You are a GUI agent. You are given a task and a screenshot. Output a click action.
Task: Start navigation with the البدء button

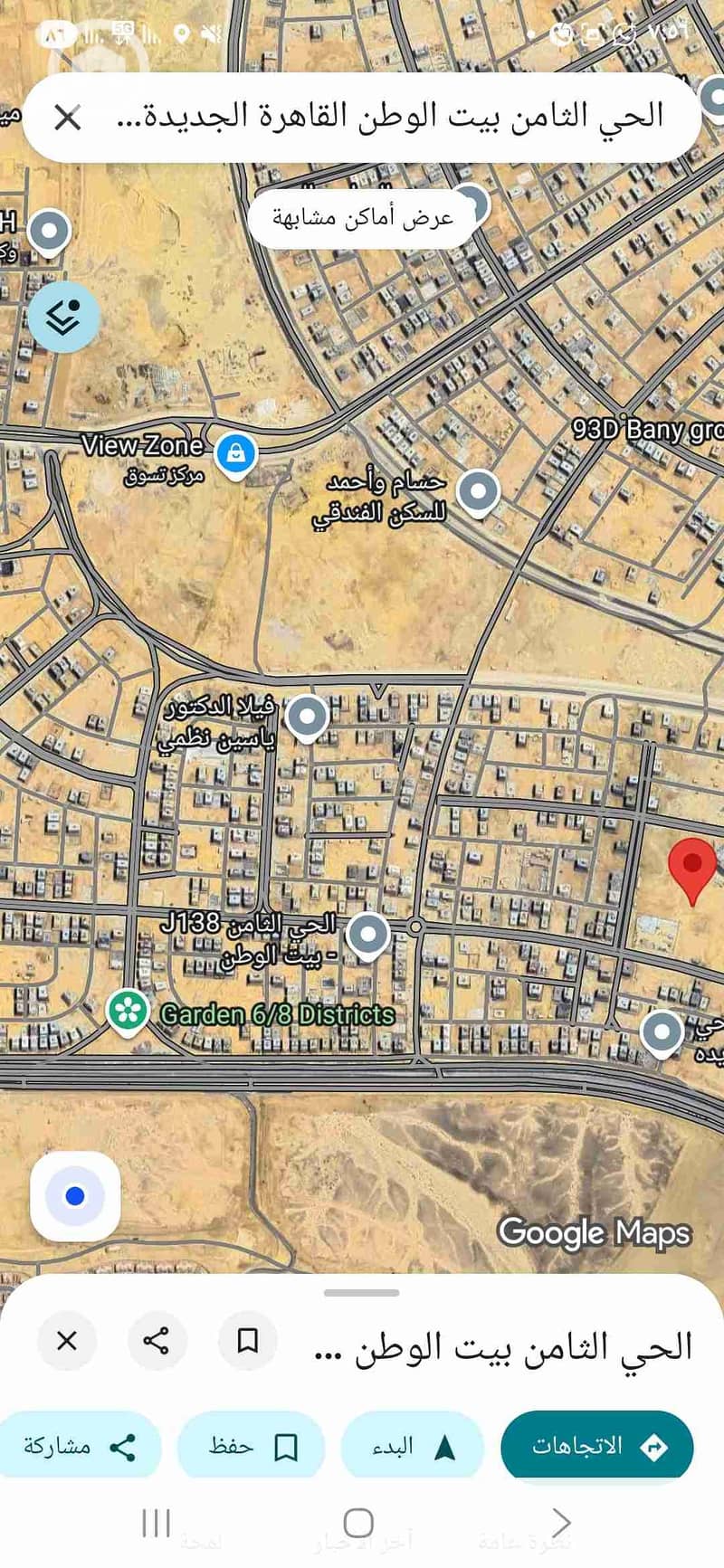click(x=413, y=1447)
